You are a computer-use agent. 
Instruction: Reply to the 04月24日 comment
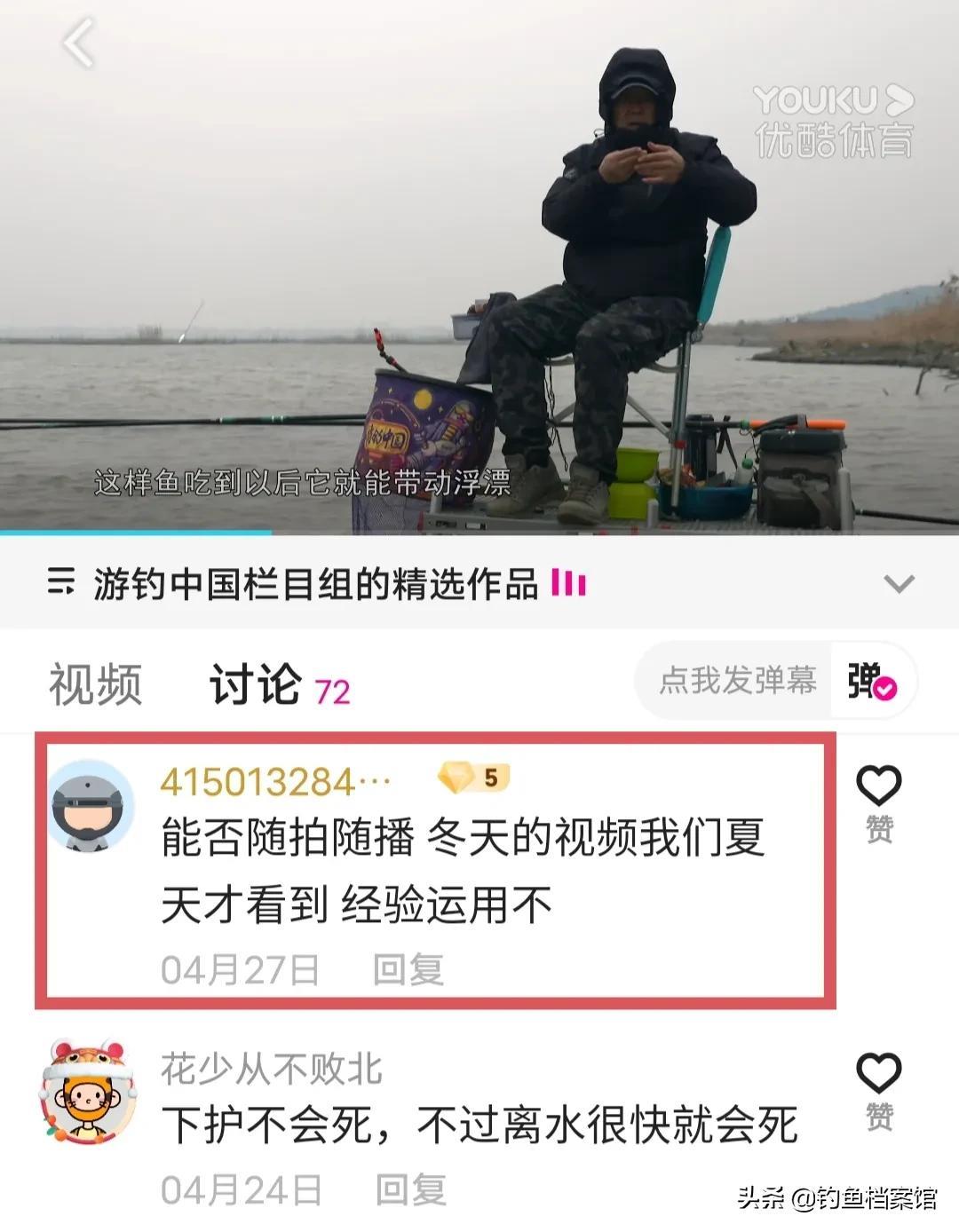coord(410,1189)
